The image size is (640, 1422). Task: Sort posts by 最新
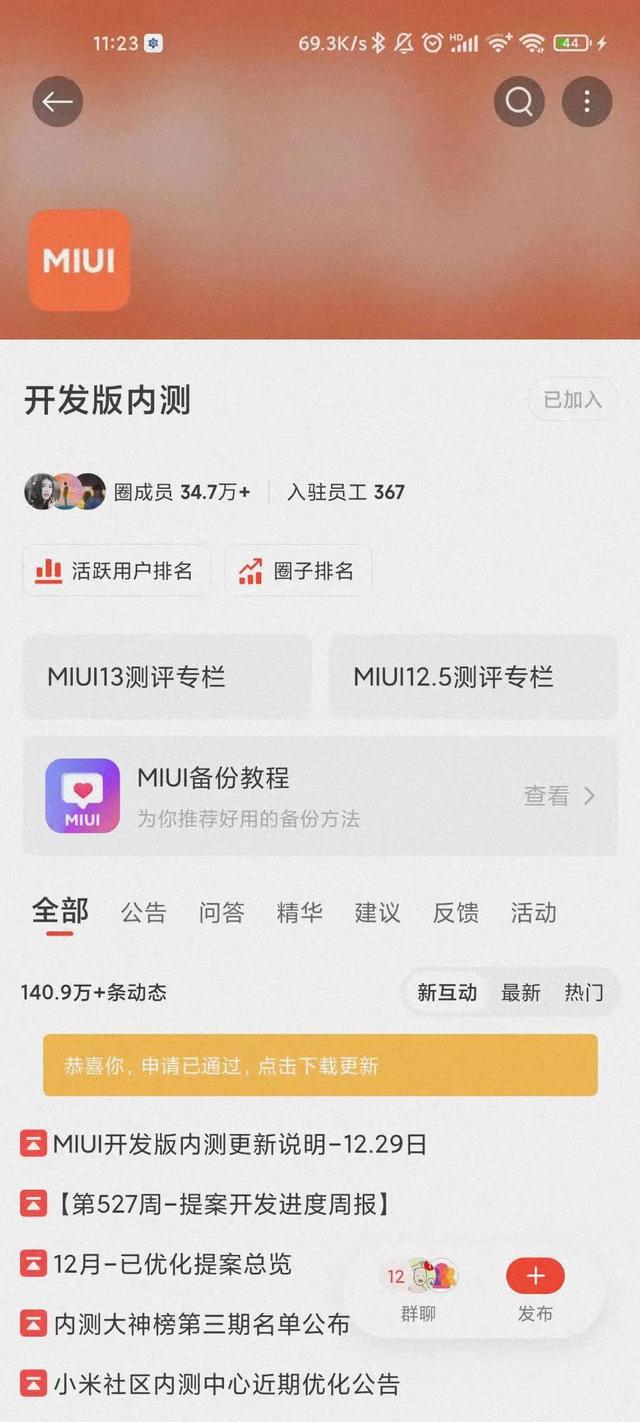tap(520, 993)
